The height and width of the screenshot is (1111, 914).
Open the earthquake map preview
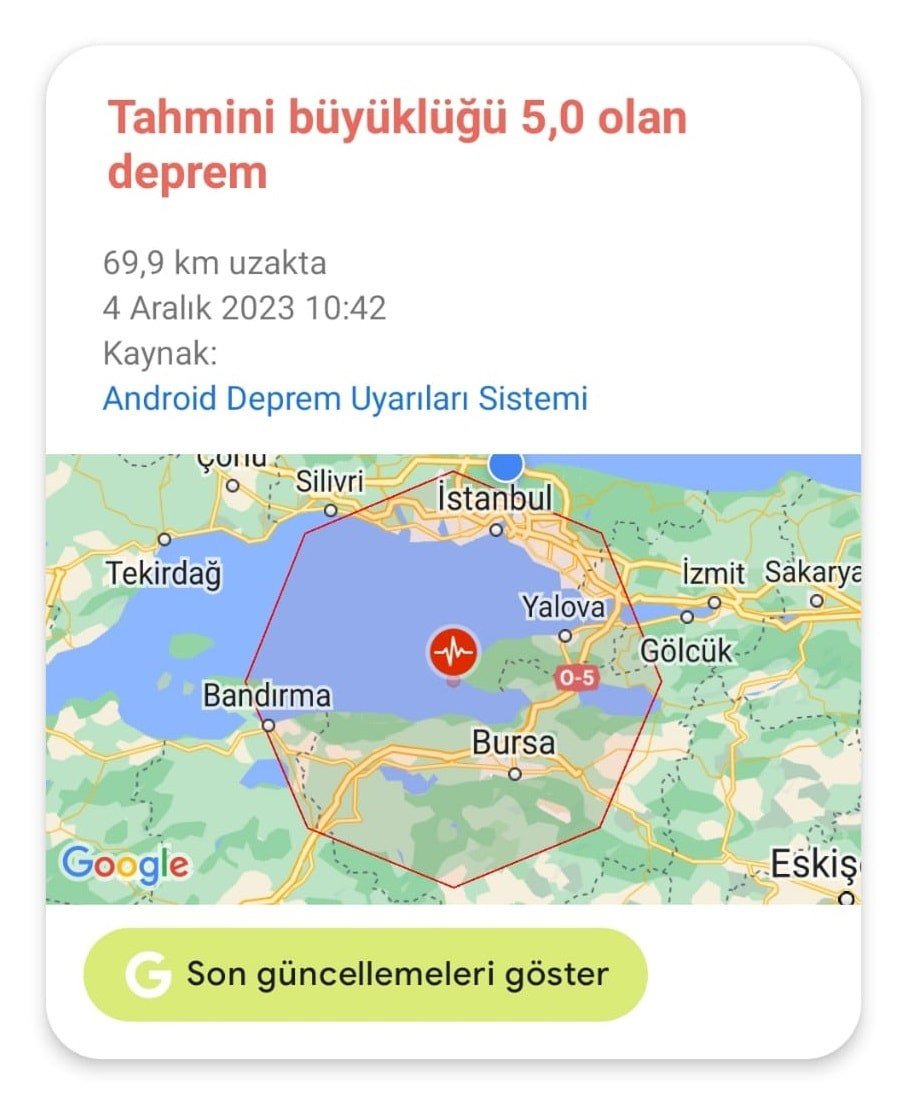click(x=452, y=680)
